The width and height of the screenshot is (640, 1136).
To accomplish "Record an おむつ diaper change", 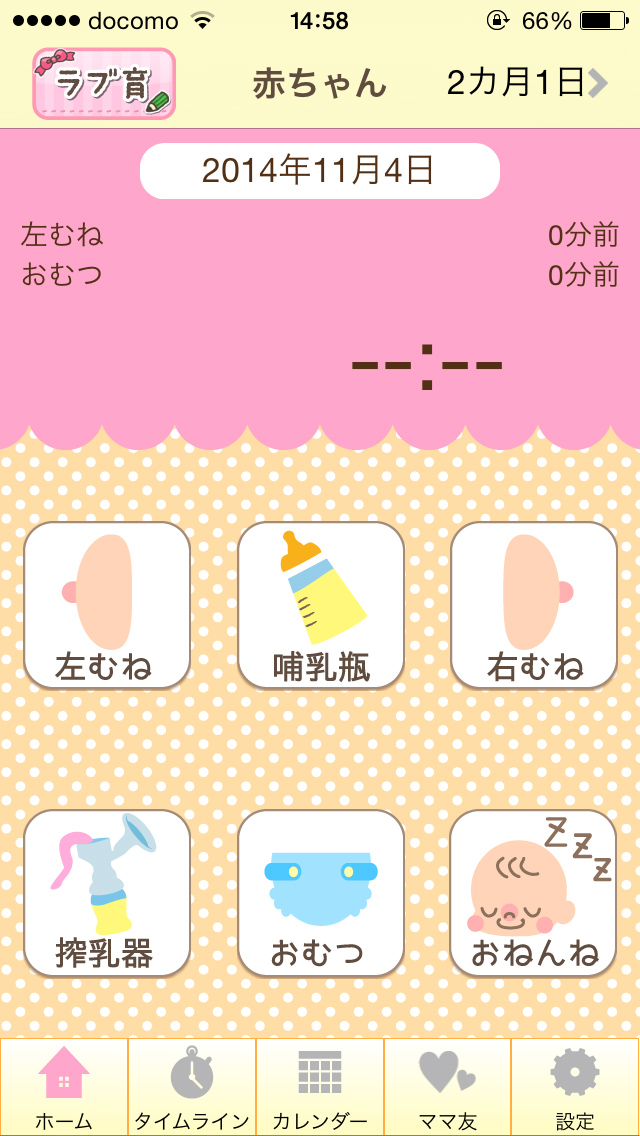I will (x=321, y=892).
